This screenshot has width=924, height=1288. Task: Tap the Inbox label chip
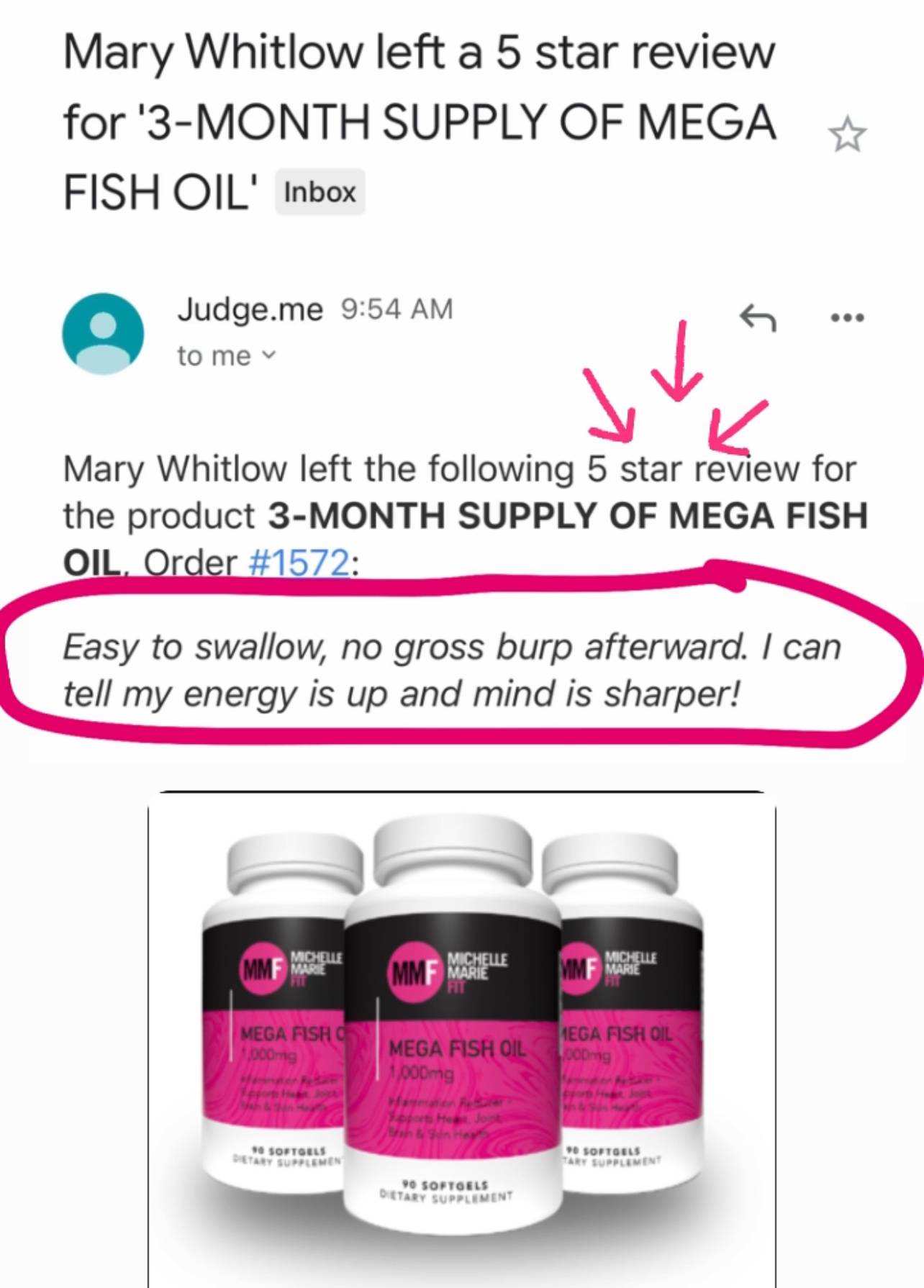320,192
